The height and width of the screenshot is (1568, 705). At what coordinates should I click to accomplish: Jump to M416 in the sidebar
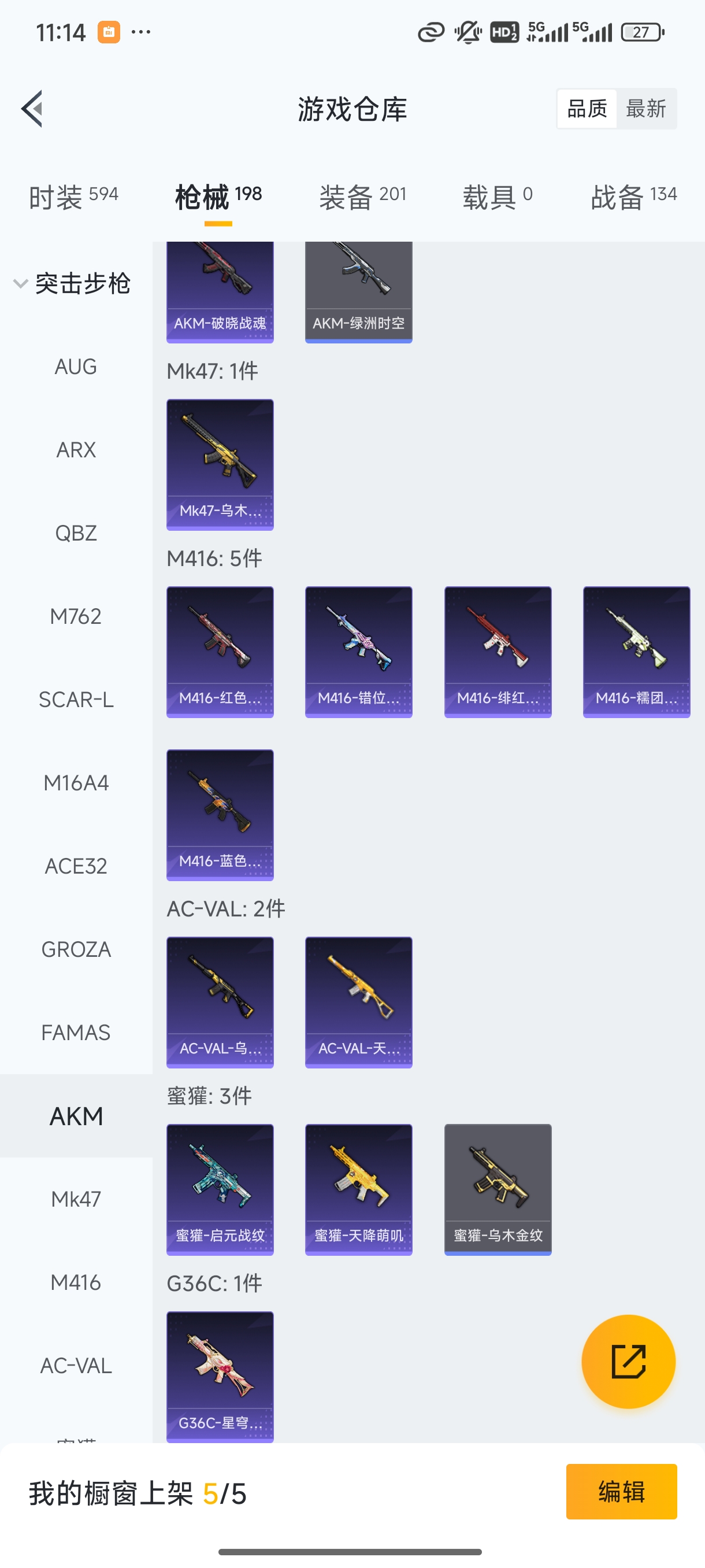click(76, 1282)
